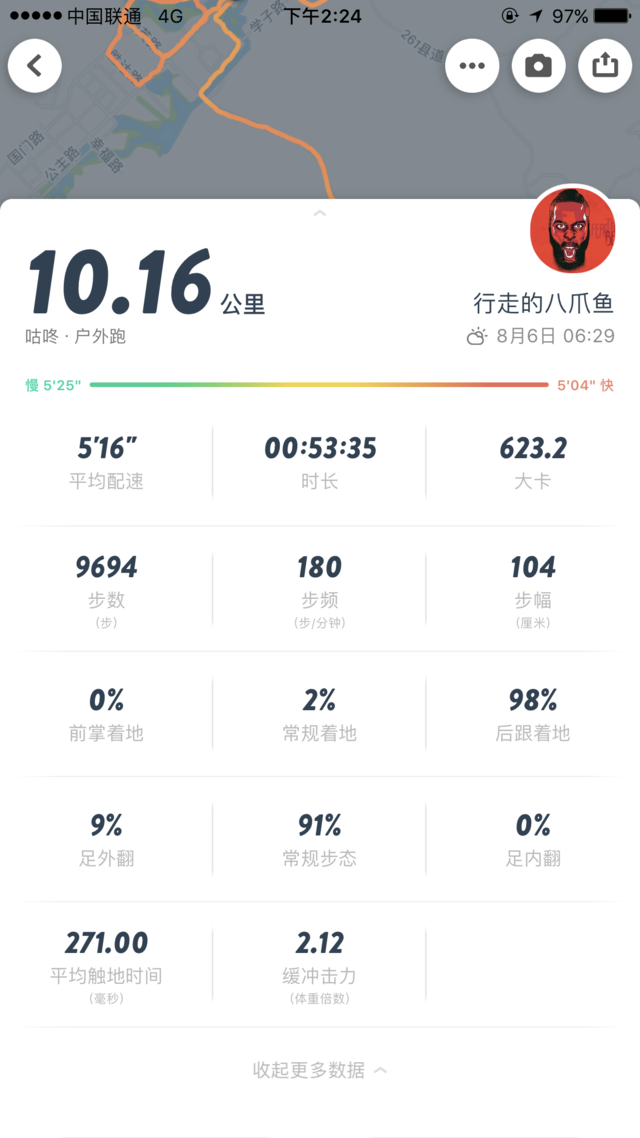Share this 10.16 km run record
The image size is (640, 1138).
click(x=605, y=65)
